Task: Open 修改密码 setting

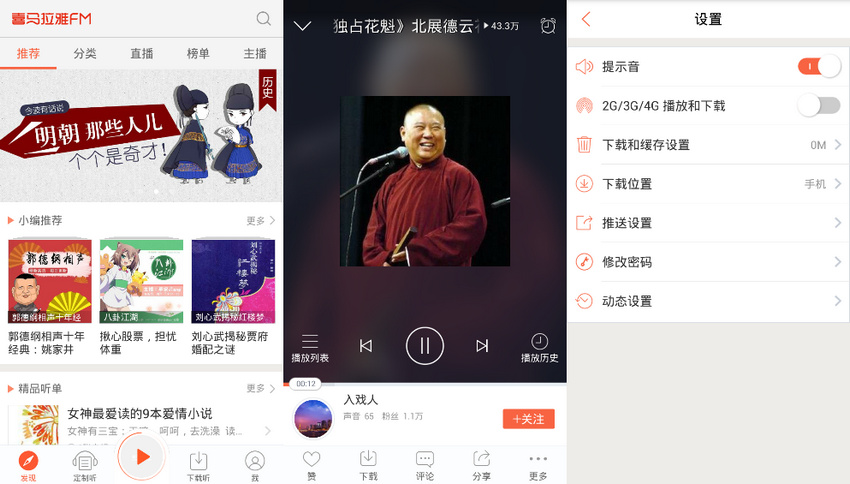Action: pyautogui.click(x=708, y=262)
